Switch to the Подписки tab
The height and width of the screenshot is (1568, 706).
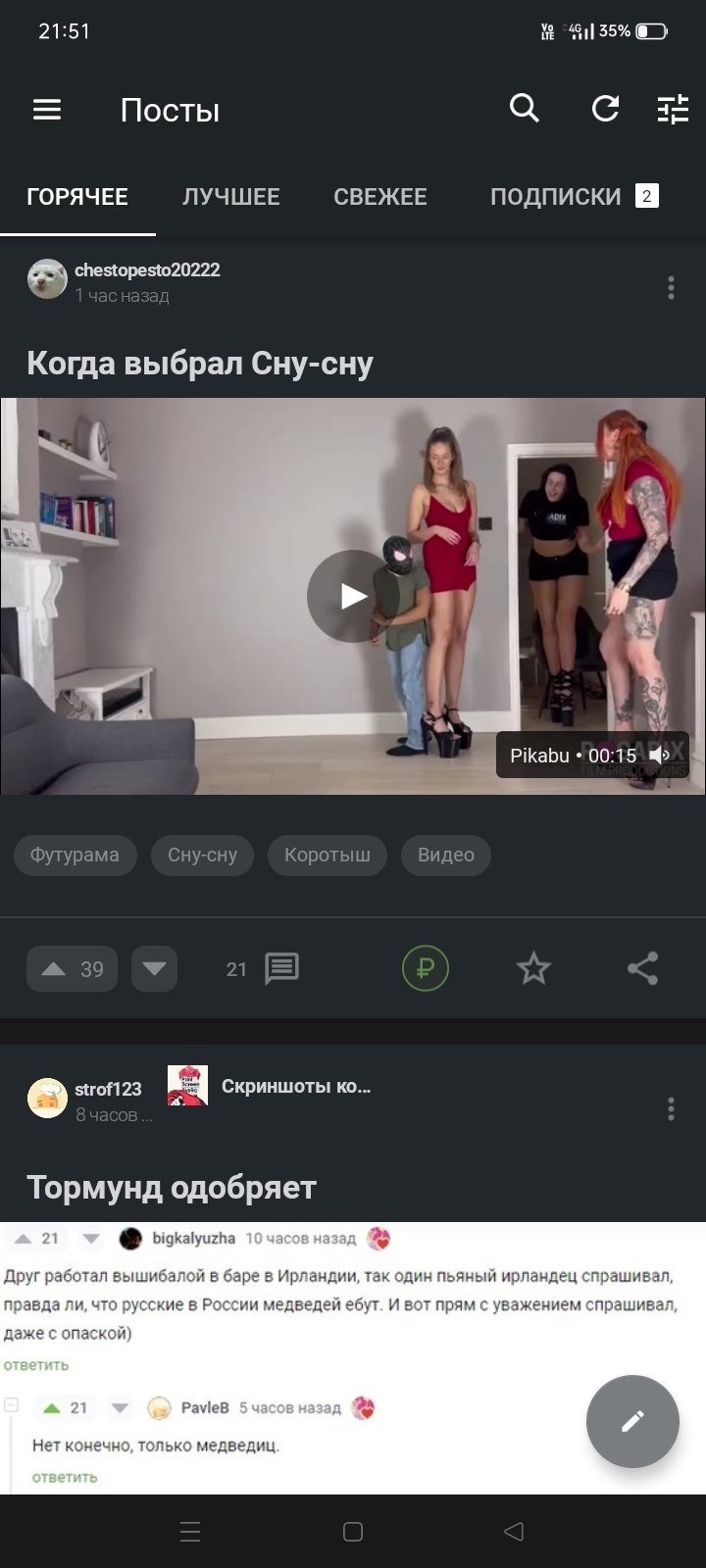(x=574, y=197)
